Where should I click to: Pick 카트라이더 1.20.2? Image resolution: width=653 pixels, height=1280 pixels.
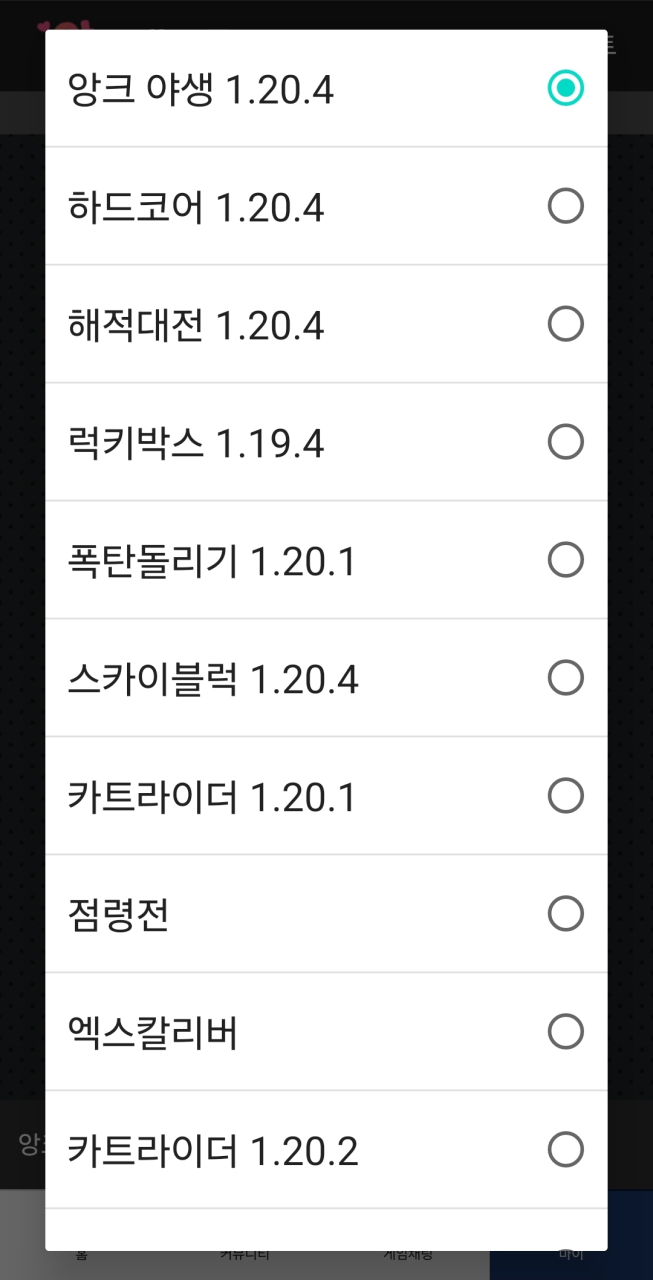pyautogui.click(x=325, y=1150)
